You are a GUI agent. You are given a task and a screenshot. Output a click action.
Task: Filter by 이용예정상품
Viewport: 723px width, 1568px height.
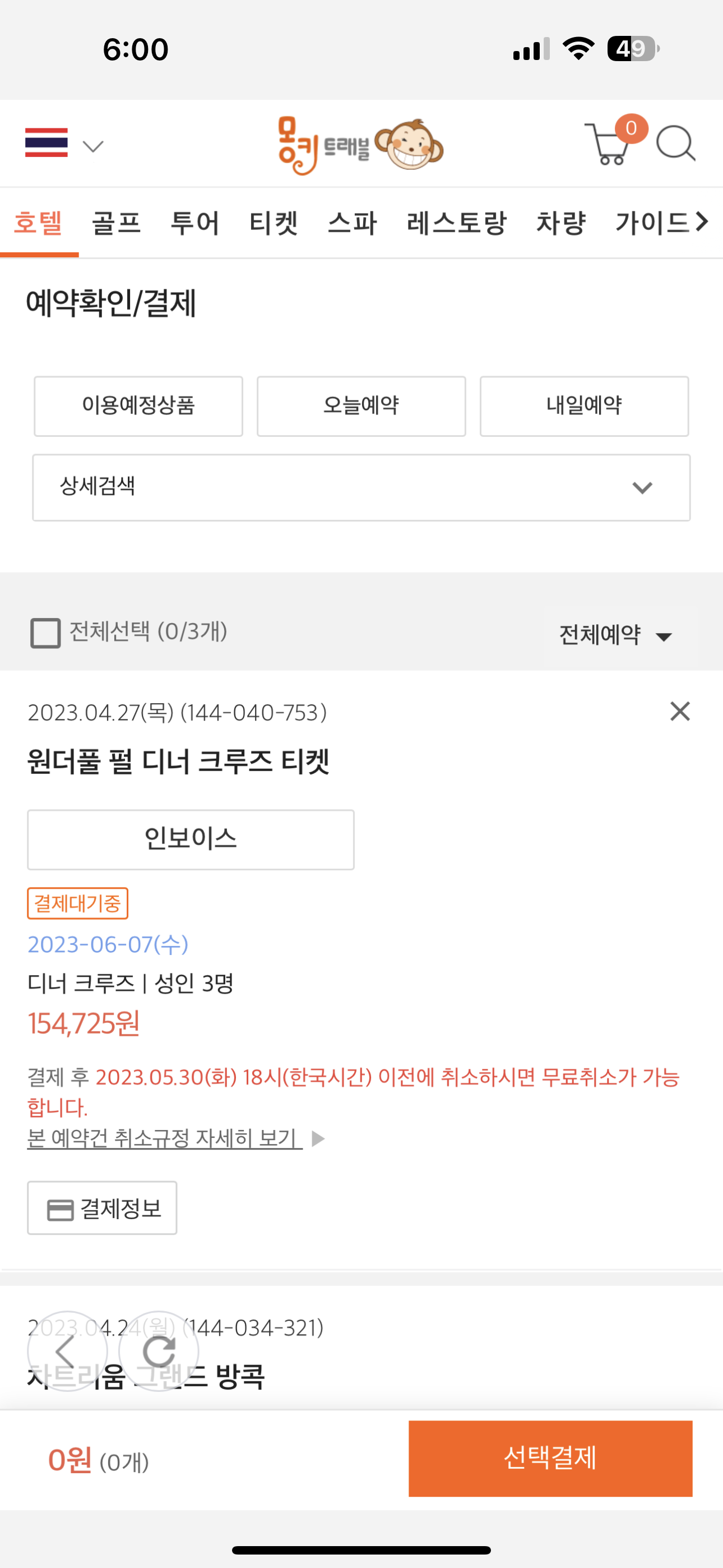pyautogui.click(x=138, y=406)
